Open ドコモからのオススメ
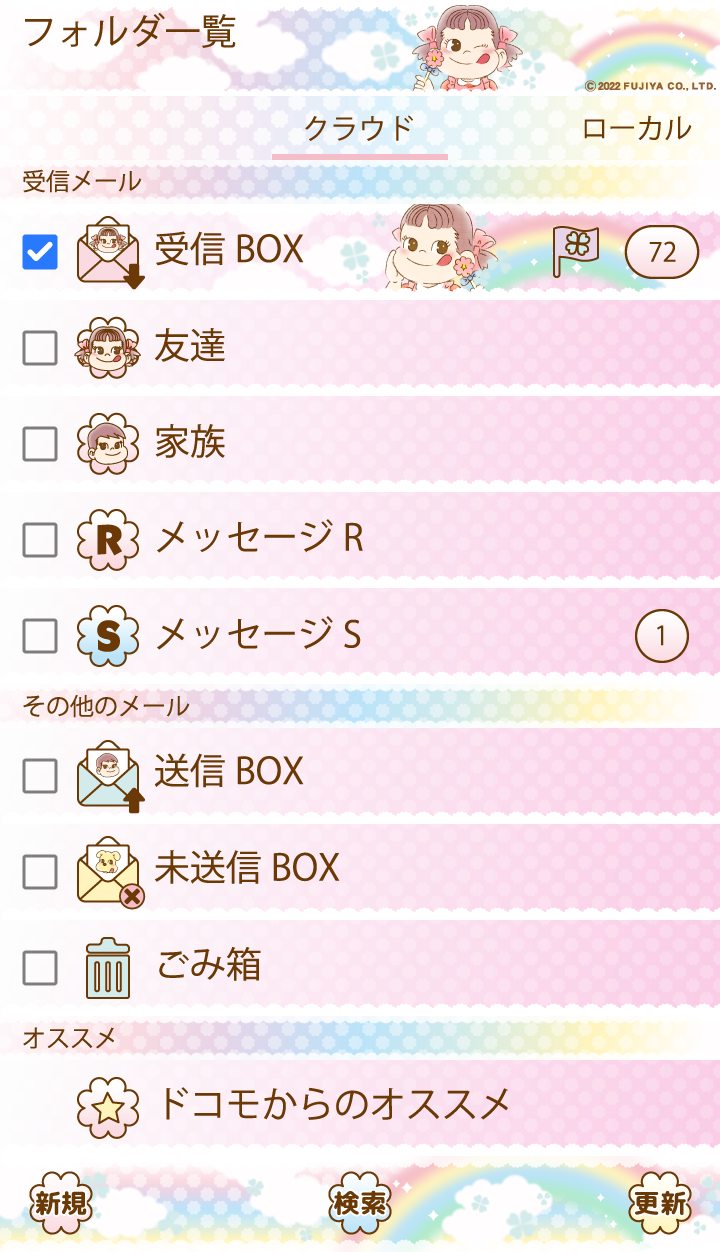 (333, 1104)
